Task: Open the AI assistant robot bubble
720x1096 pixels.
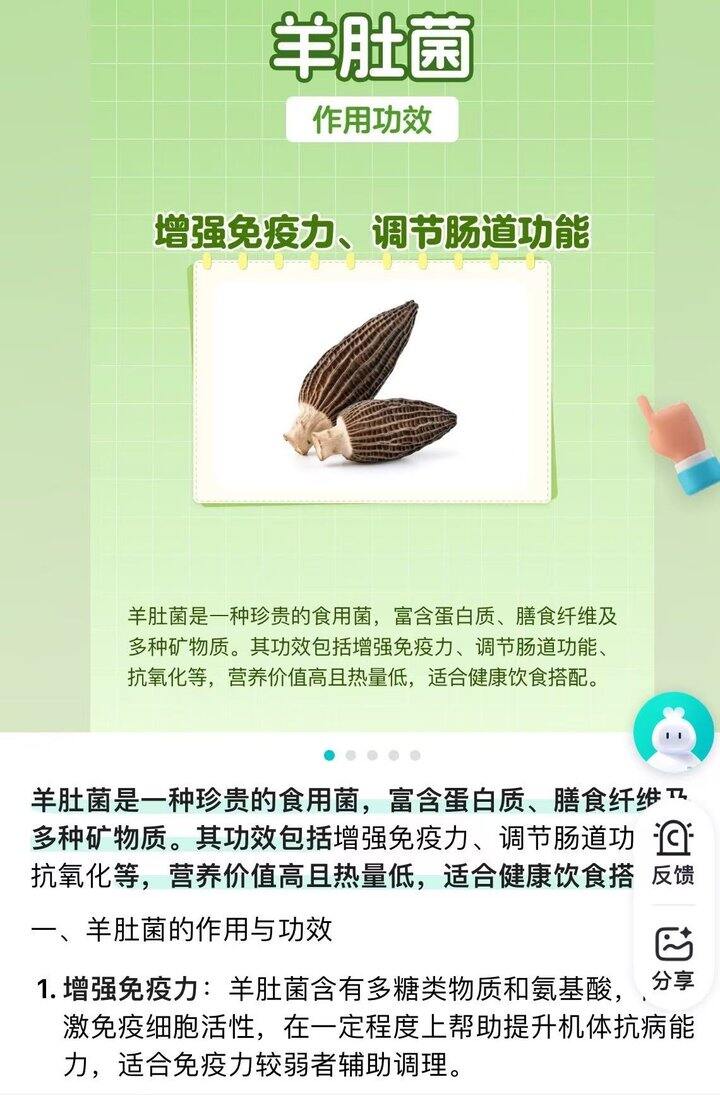Action: click(x=674, y=732)
